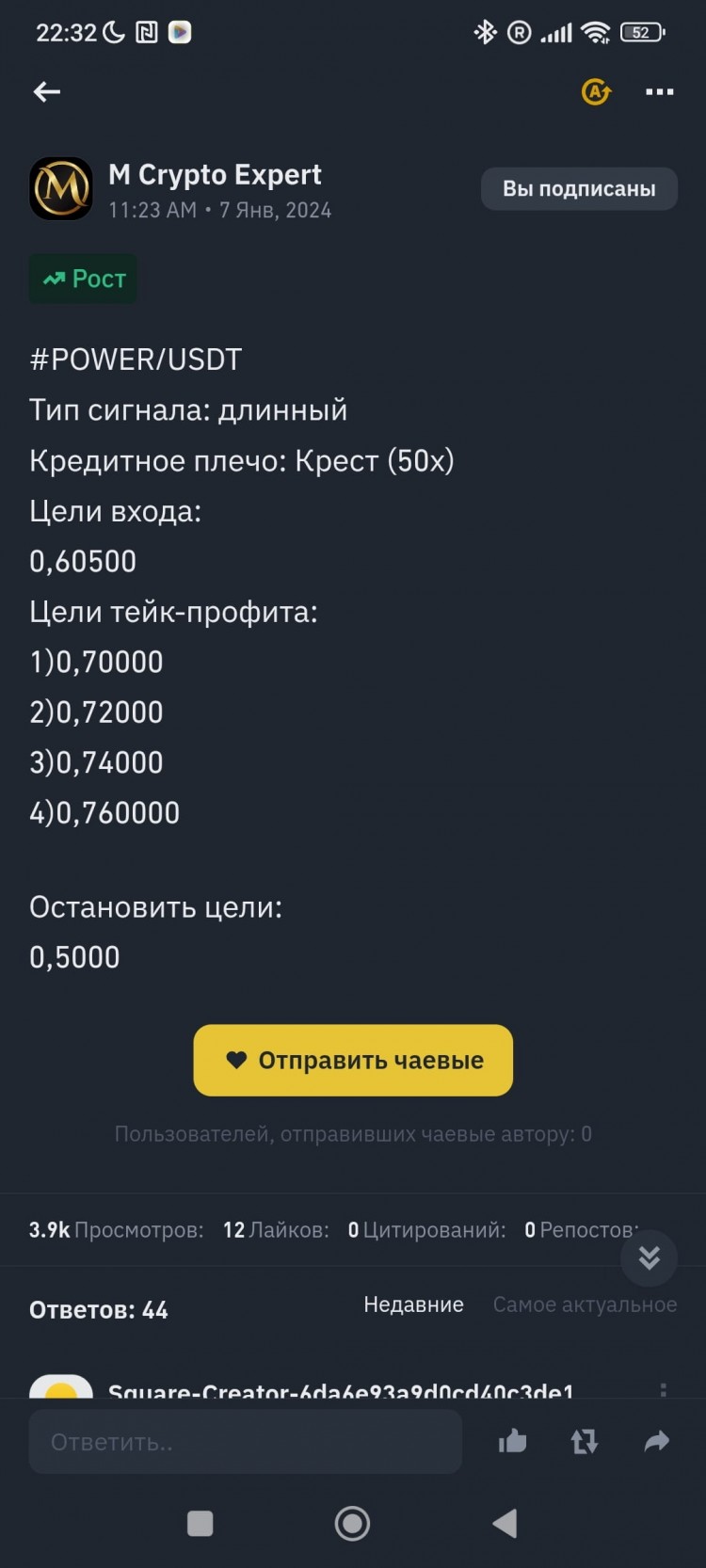The width and height of the screenshot is (706, 1568).
Task: Collapse the post with the double-chevron button
Action: point(649,1258)
